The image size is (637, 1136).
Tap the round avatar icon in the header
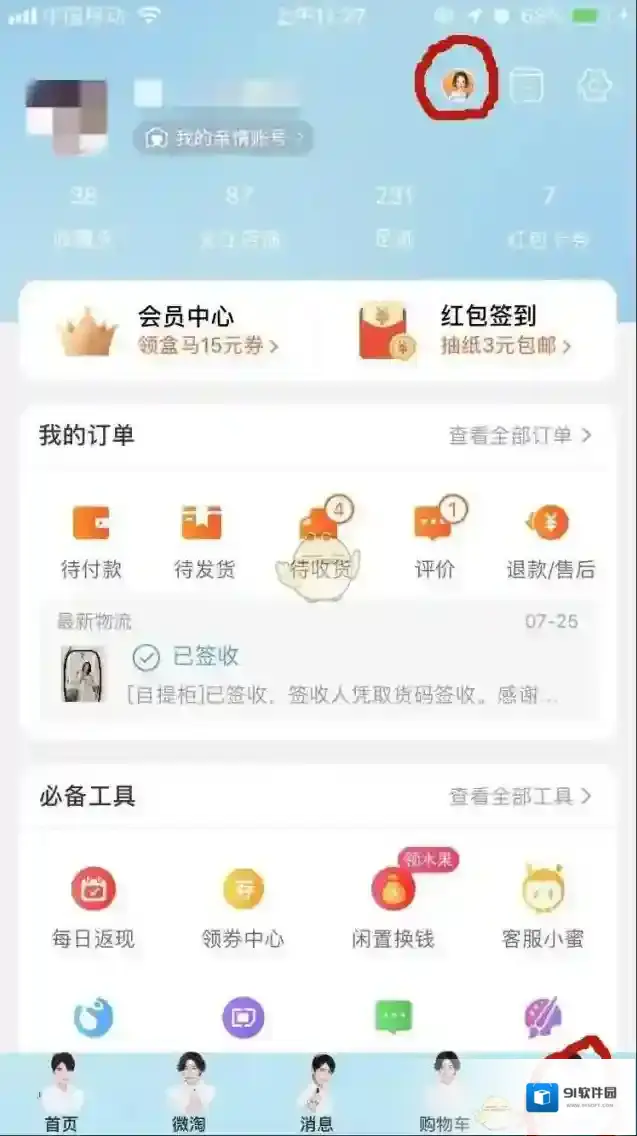point(457,86)
